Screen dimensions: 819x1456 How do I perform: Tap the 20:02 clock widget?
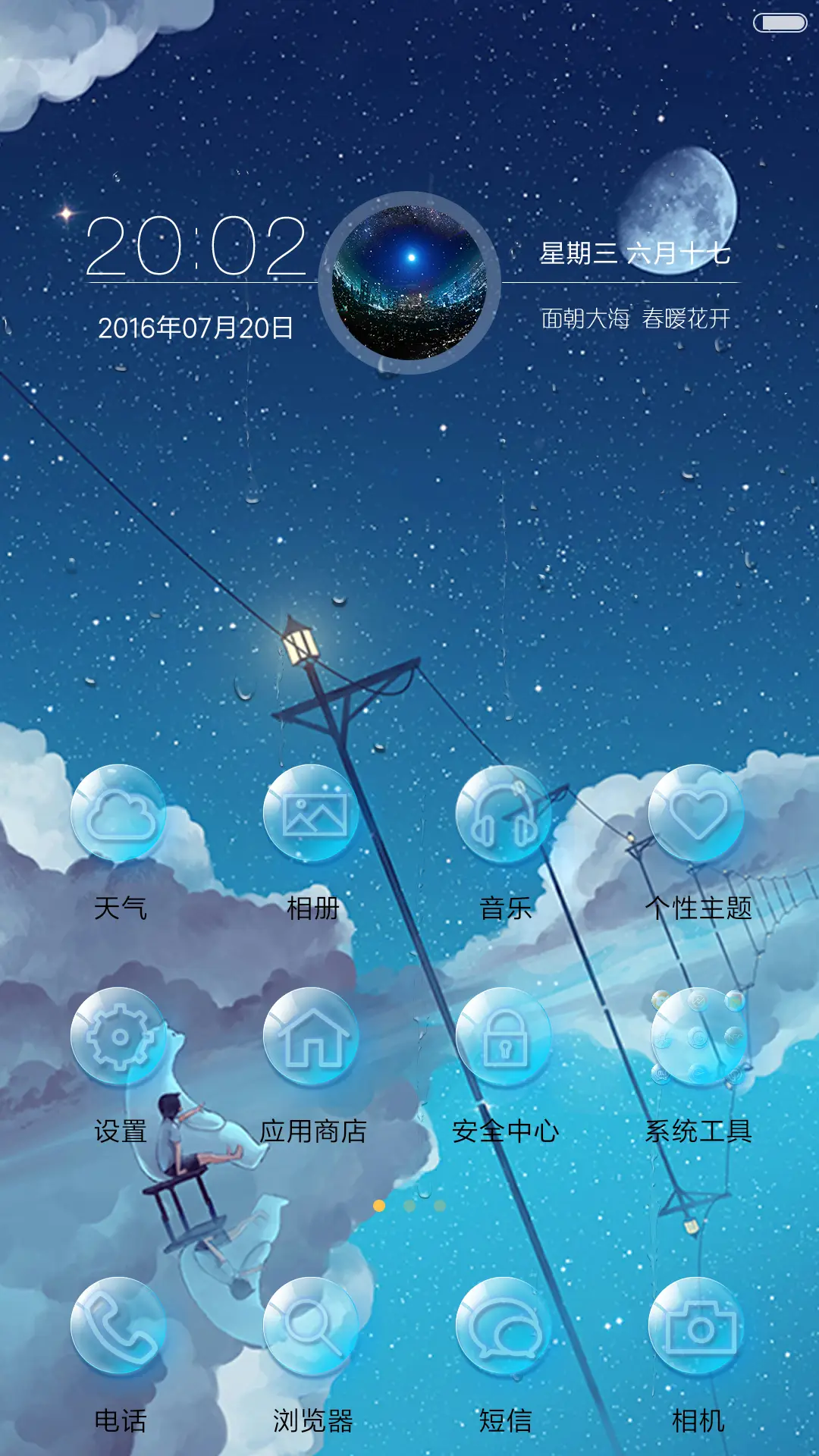pos(196,246)
